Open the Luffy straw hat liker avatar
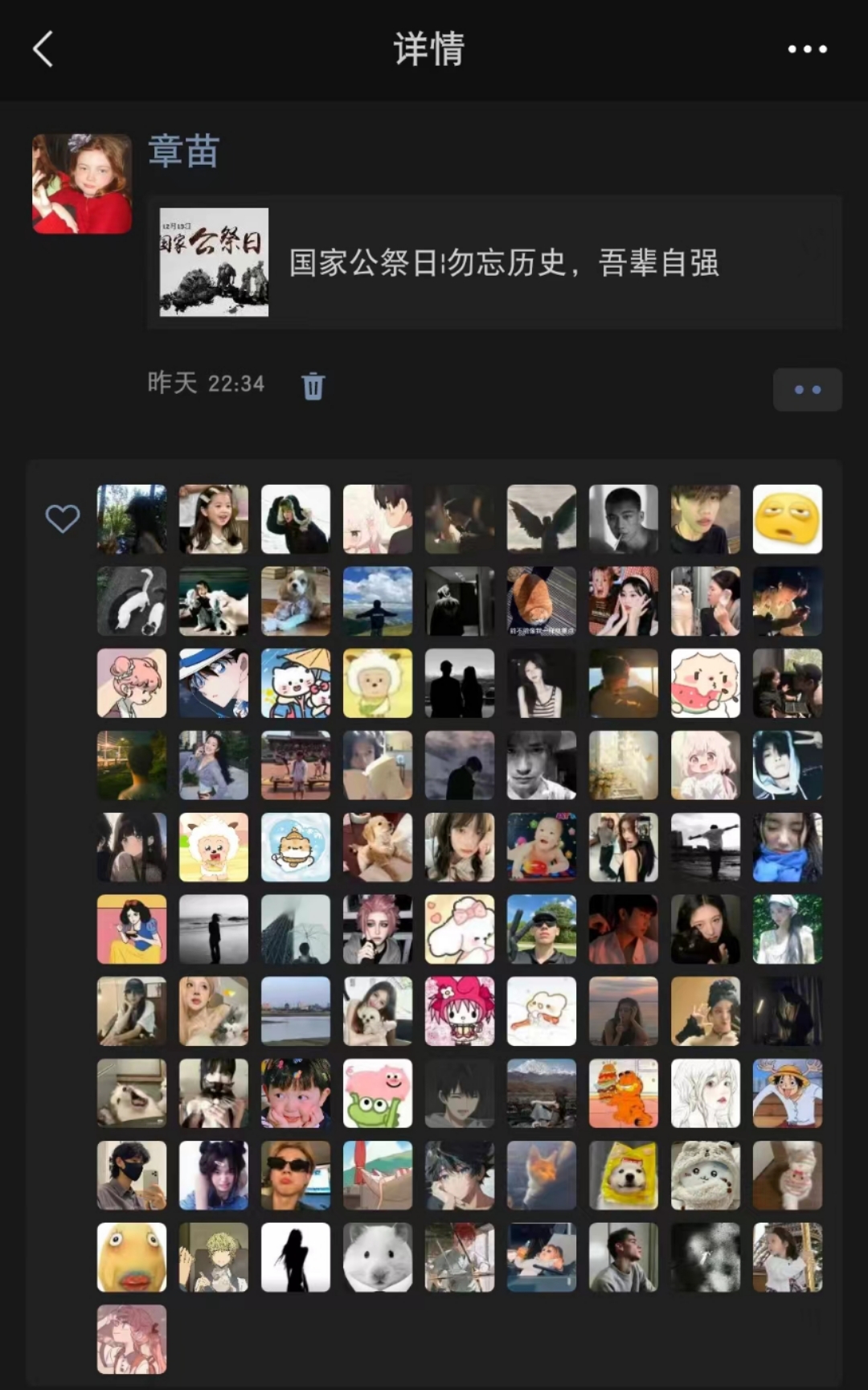Viewport: 868px width, 1390px height. coord(787,1093)
